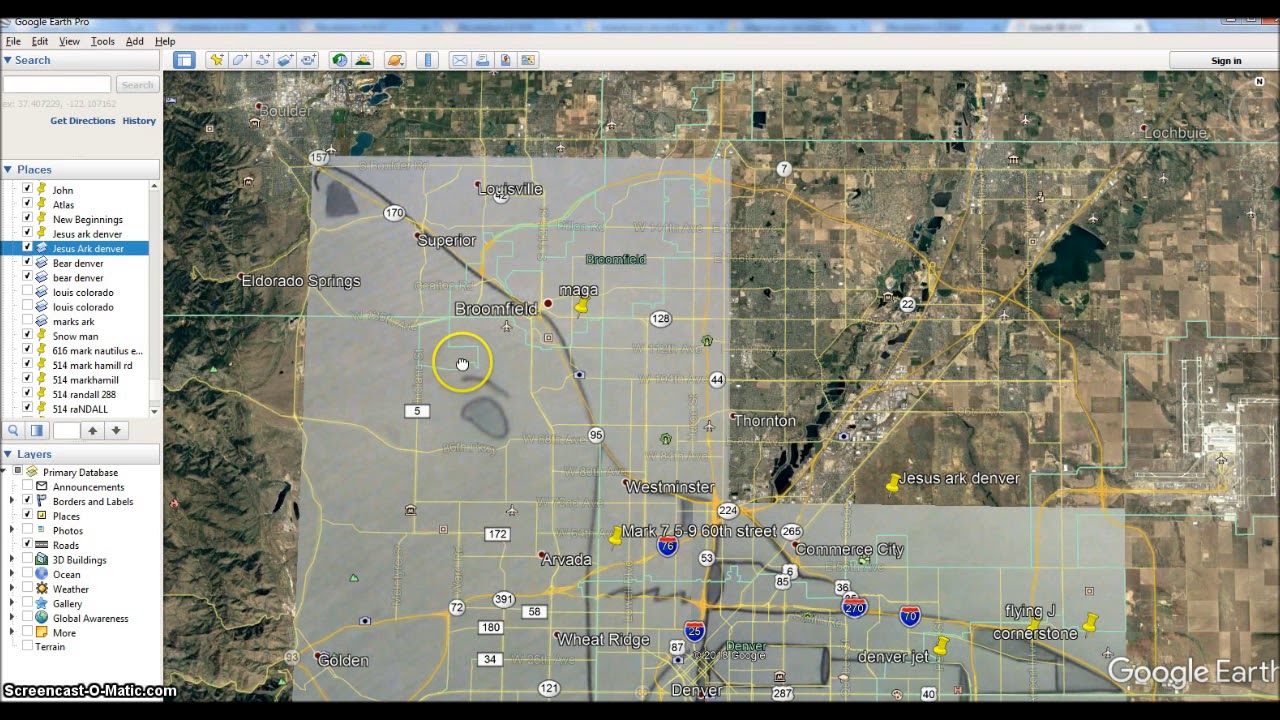Open Get Directions link
Screen dimensions: 1280x720
click(83, 120)
